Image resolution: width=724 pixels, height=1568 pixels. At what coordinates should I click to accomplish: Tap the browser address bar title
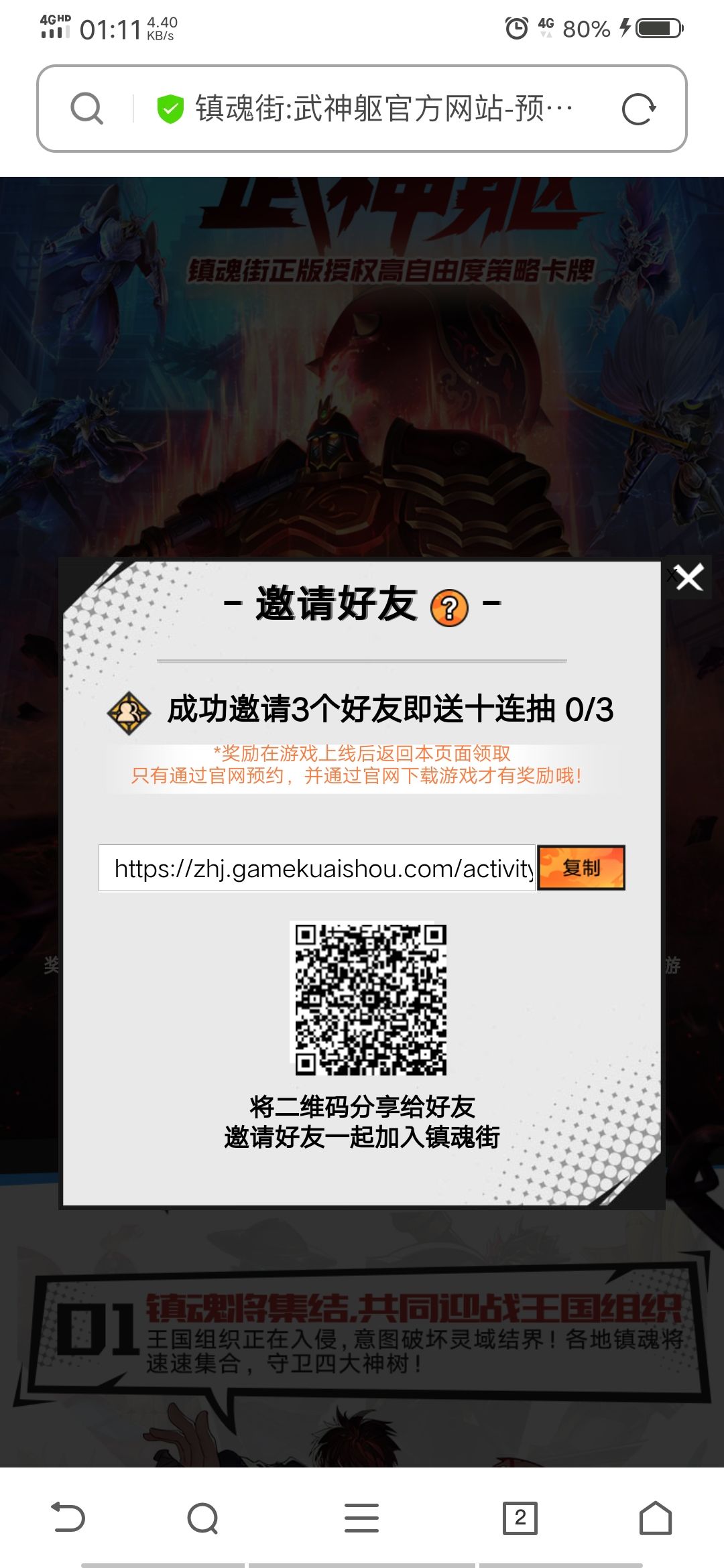click(x=383, y=109)
